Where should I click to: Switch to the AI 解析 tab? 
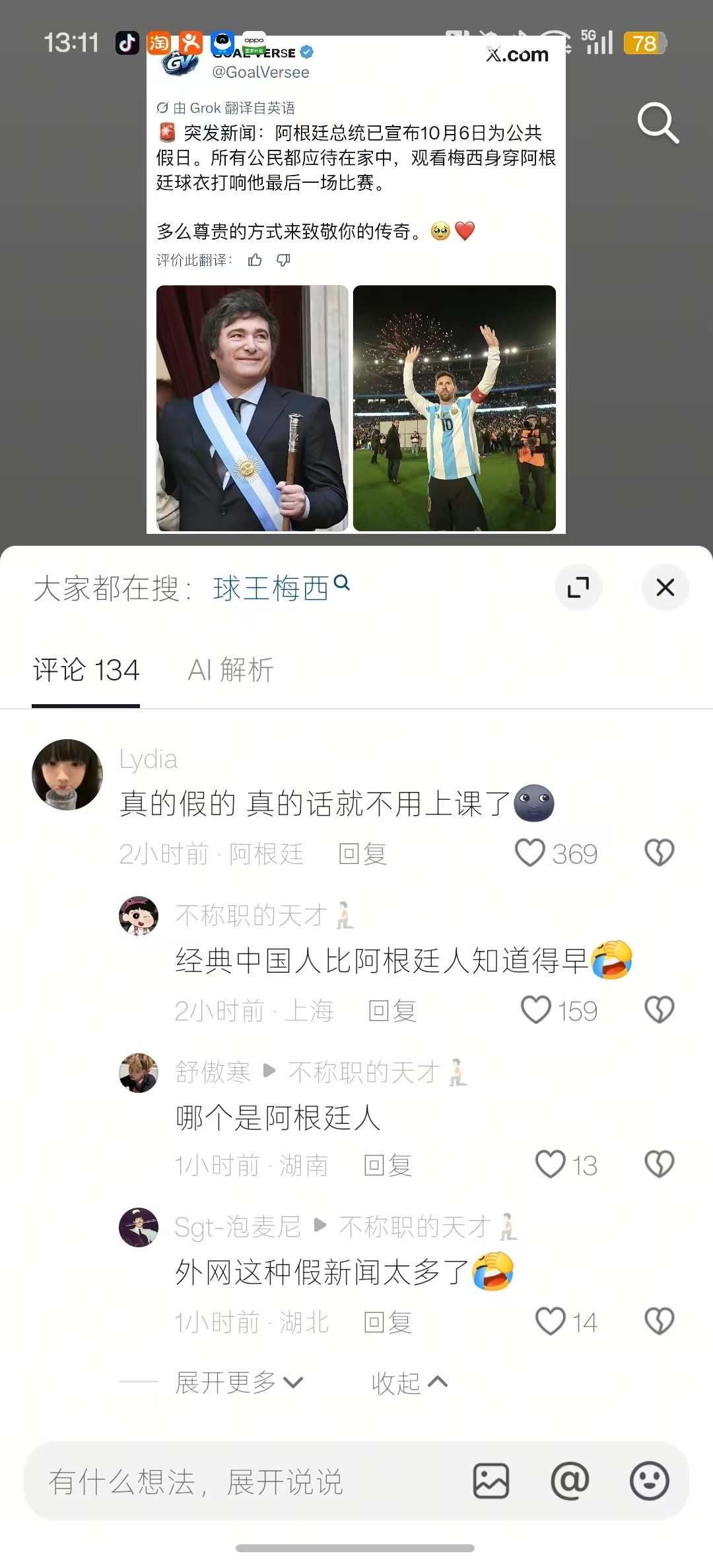(x=230, y=670)
